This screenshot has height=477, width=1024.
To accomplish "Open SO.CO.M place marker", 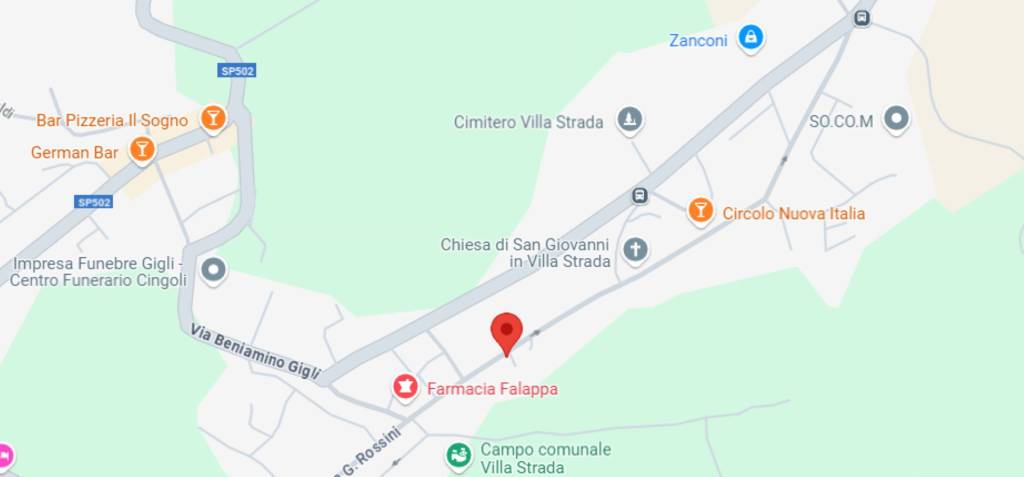I will 897,120.
